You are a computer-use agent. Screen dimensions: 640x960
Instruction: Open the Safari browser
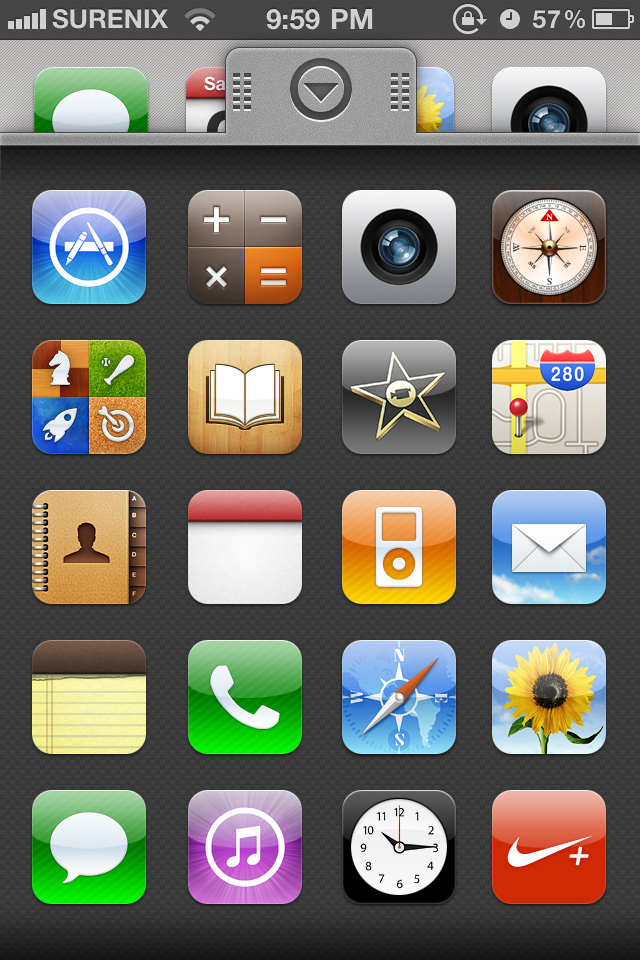pyautogui.click(x=399, y=697)
